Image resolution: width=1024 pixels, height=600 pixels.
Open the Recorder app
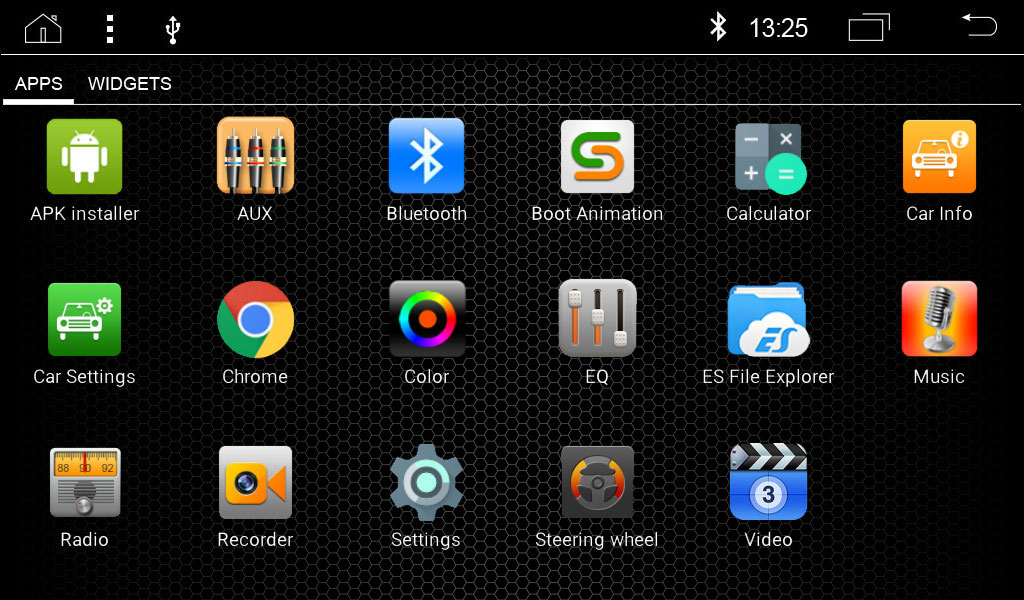coord(255,483)
